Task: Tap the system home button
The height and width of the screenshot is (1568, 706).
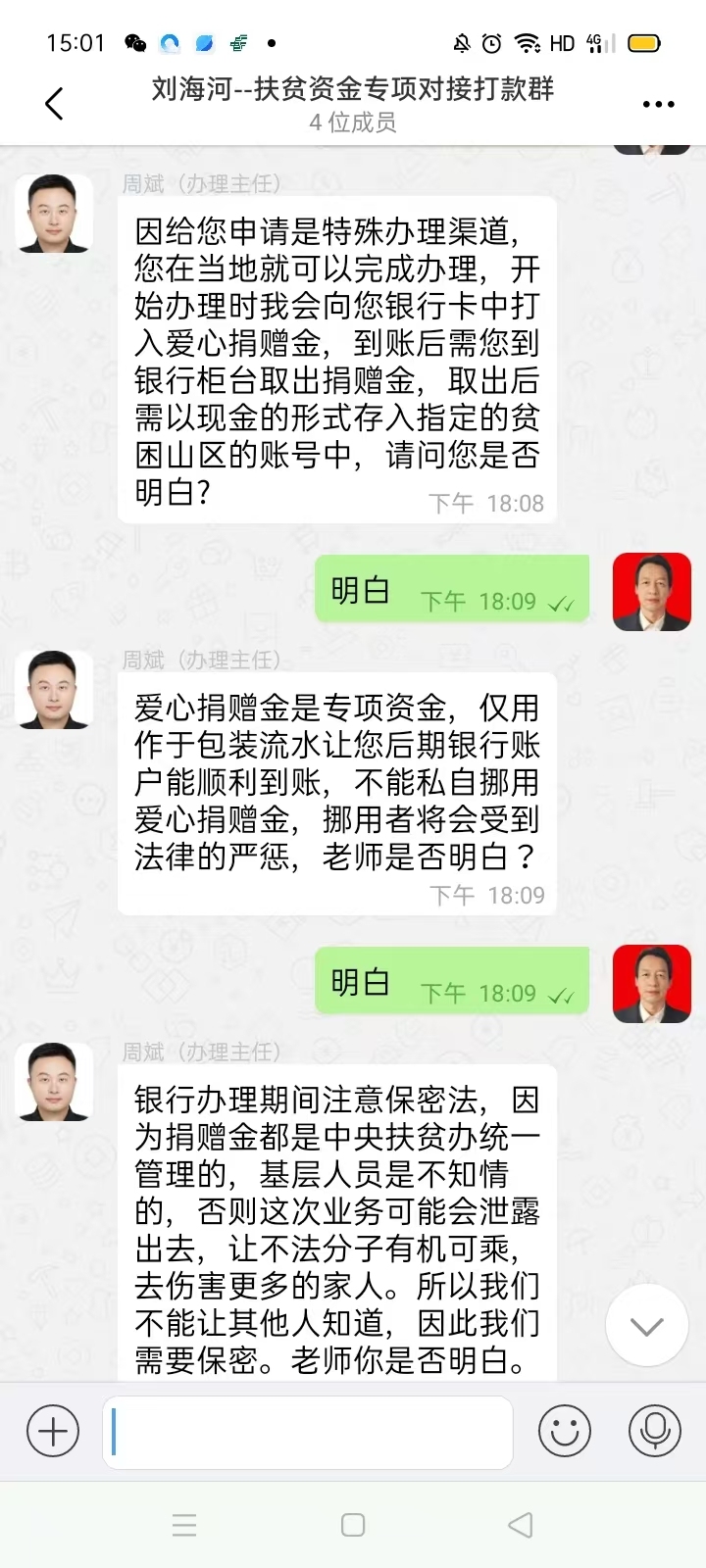Action: pyautogui.click(x=353, y=1525)
